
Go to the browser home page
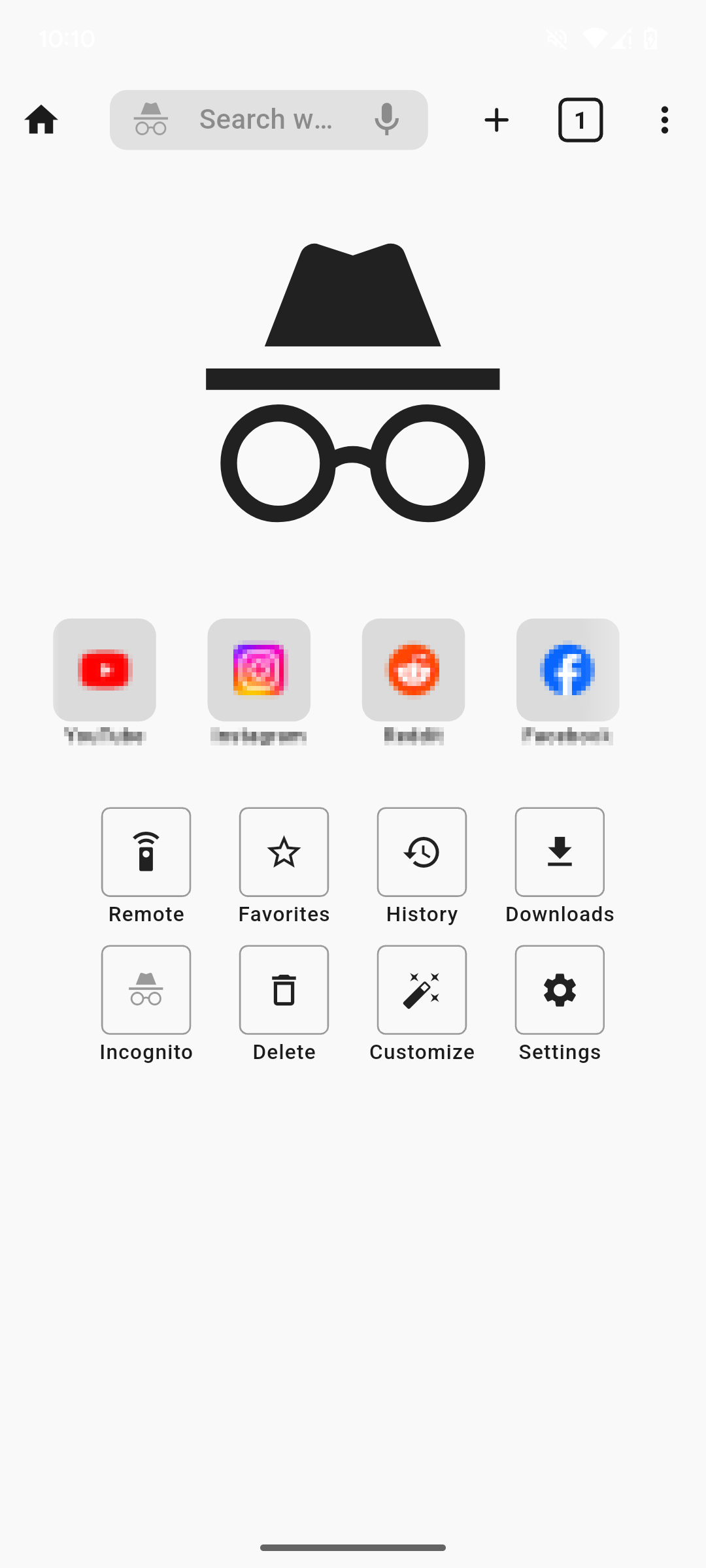pyautogui.click(x=41, y=120)
